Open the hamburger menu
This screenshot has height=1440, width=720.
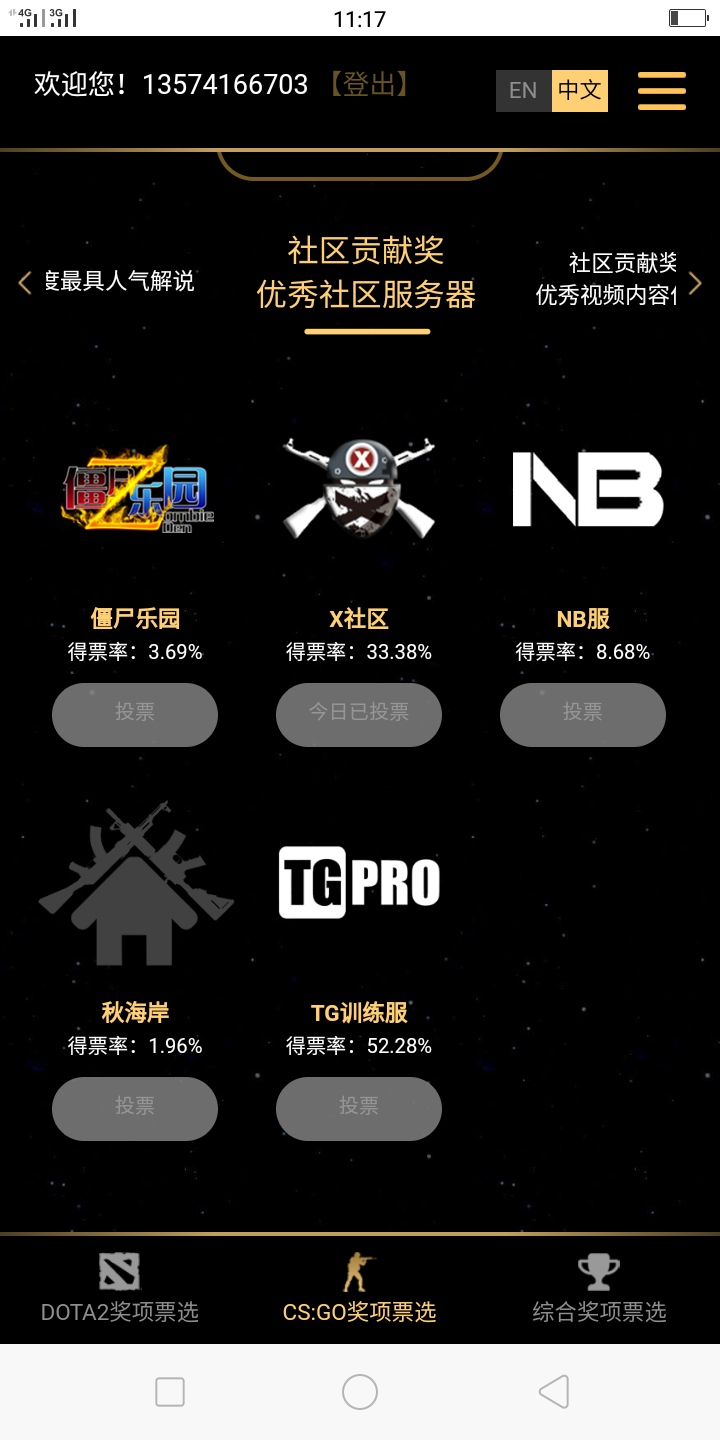(x=661, y=90)
